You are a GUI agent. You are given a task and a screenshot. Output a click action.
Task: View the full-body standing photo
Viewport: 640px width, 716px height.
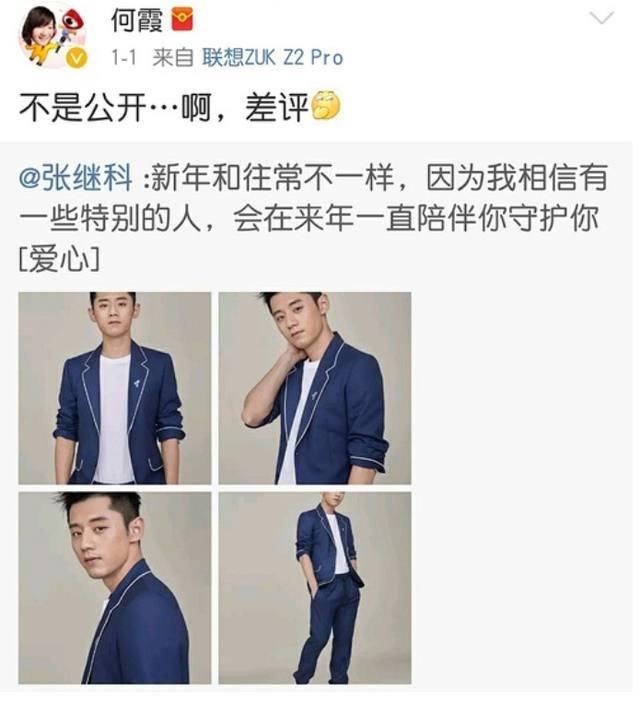pos(315,587)
